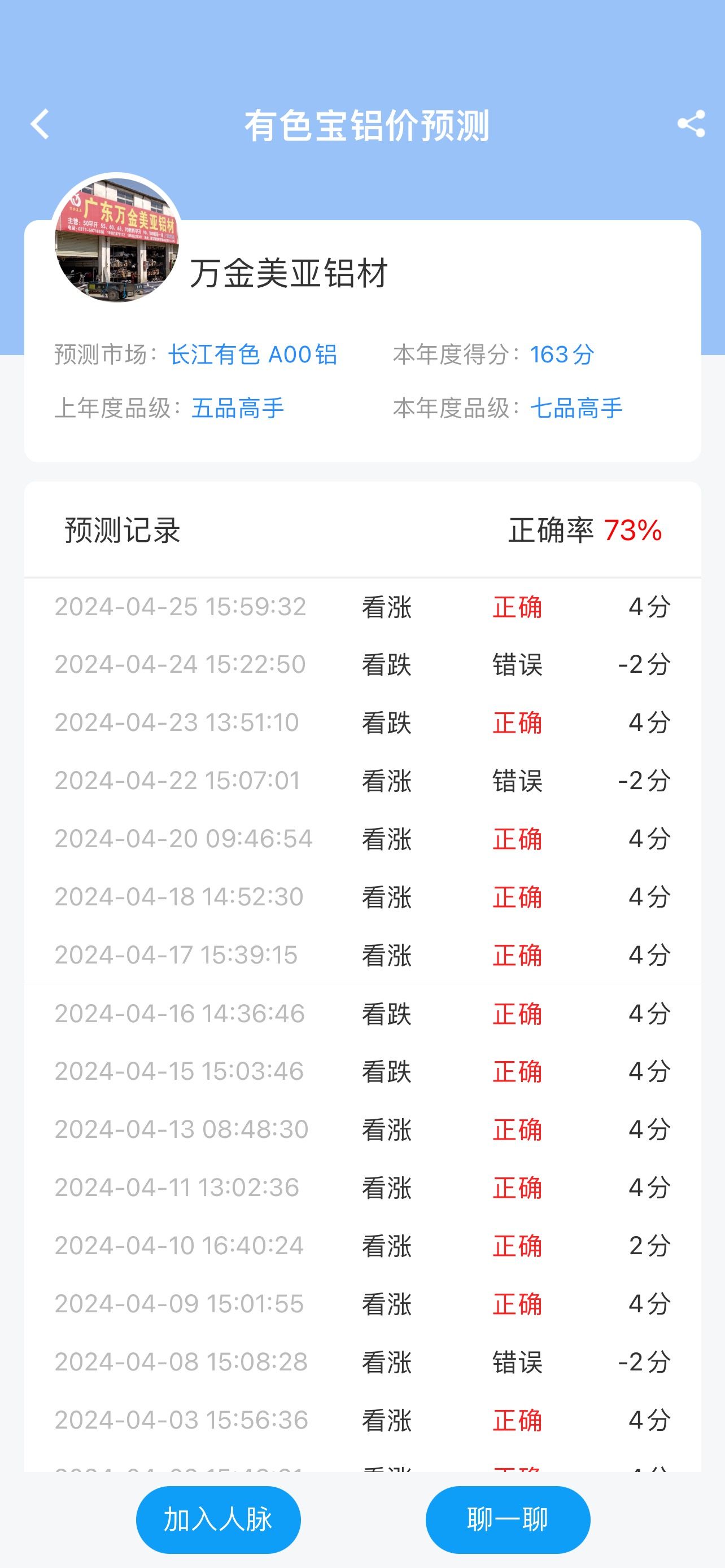
Task: Go back with the top-left arrow
Action: 40,124
